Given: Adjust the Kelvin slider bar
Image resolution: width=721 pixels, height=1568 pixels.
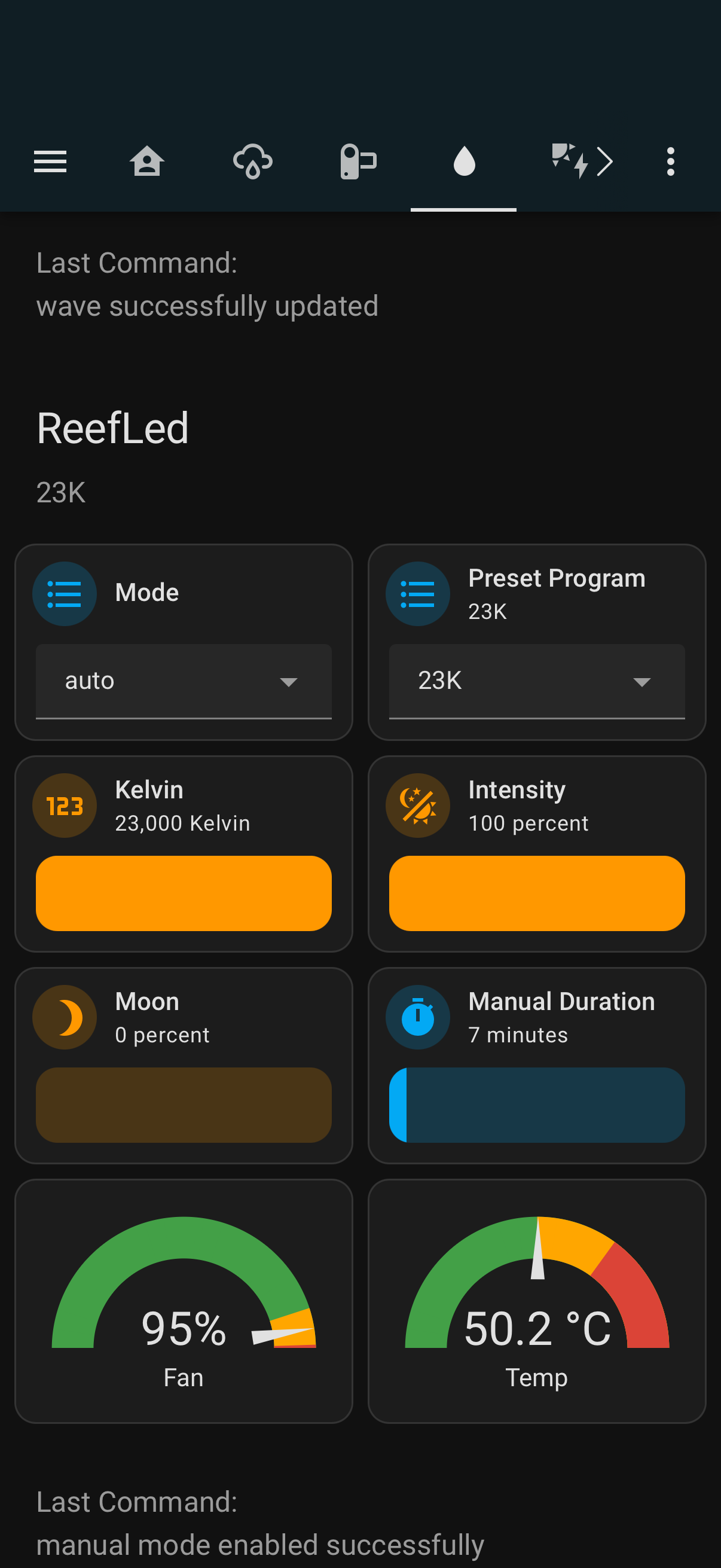Looking at the screenshot, I should pos(183,893).
